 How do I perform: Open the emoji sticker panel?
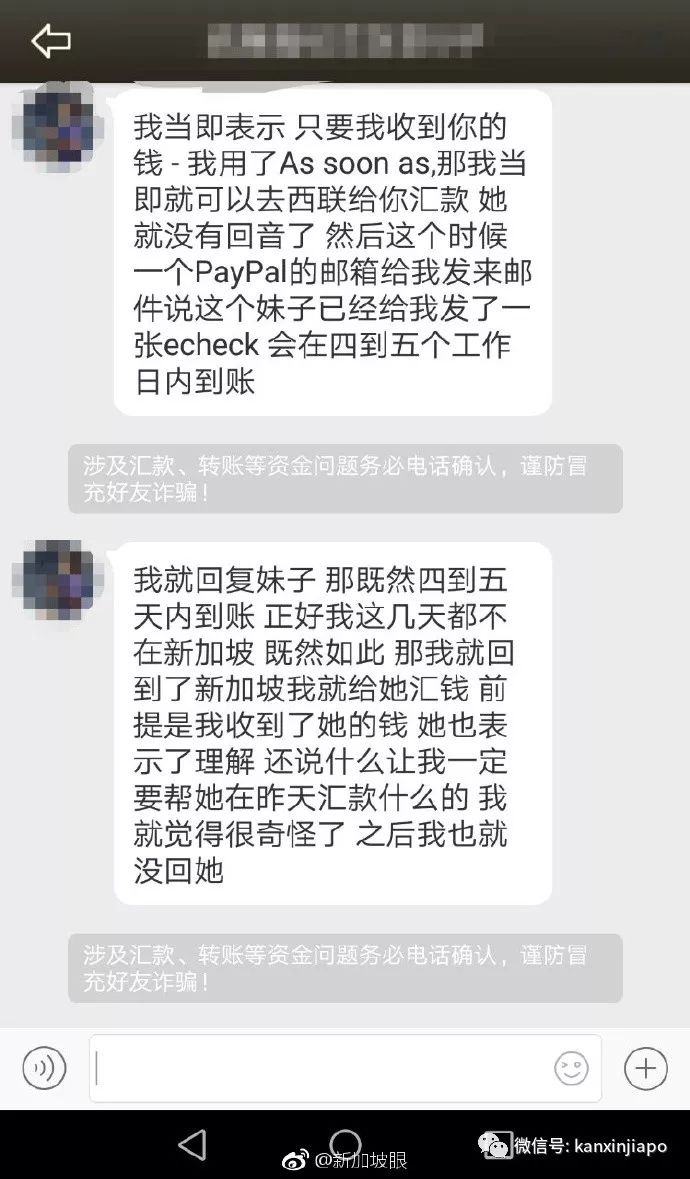point(571,1069)
